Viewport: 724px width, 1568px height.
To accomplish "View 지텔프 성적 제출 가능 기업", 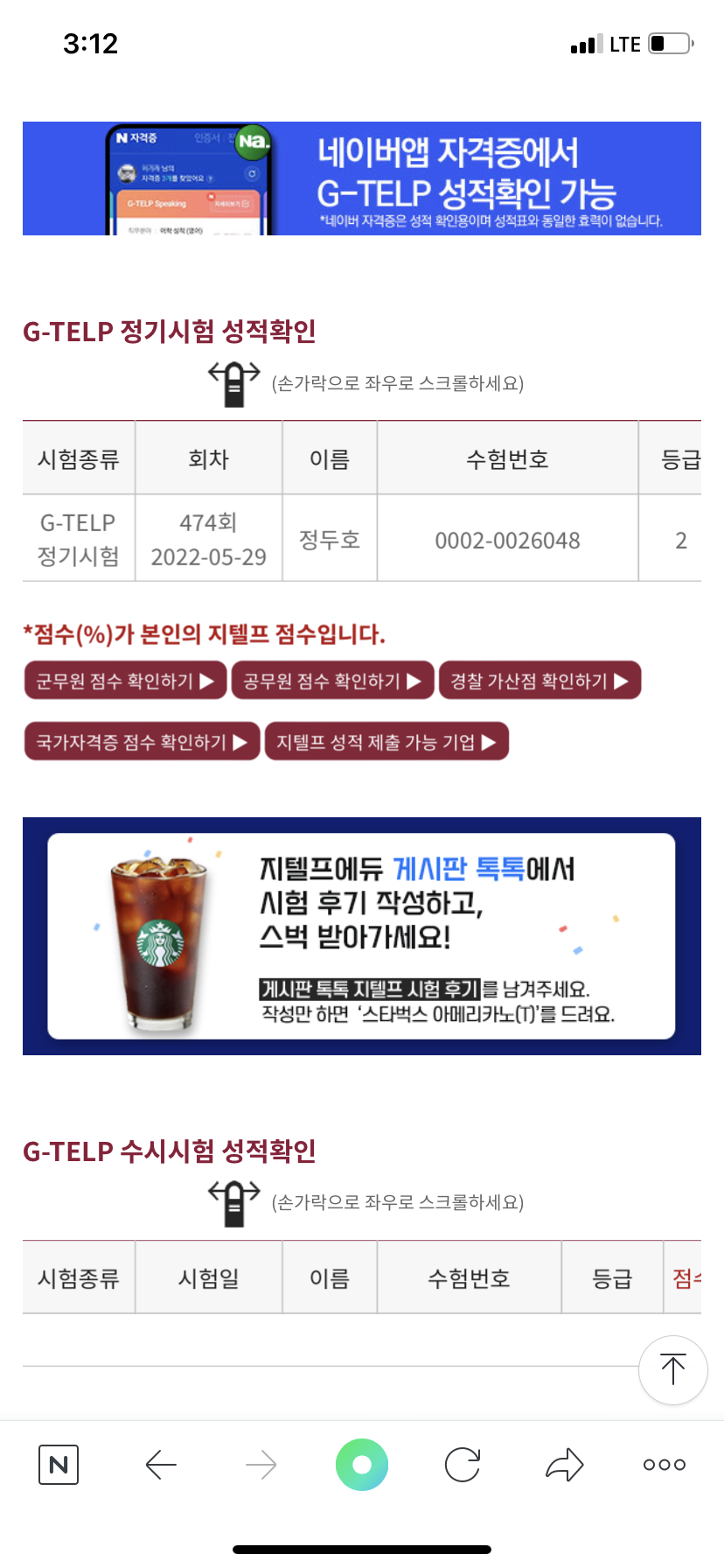I will tap(386, 742).
